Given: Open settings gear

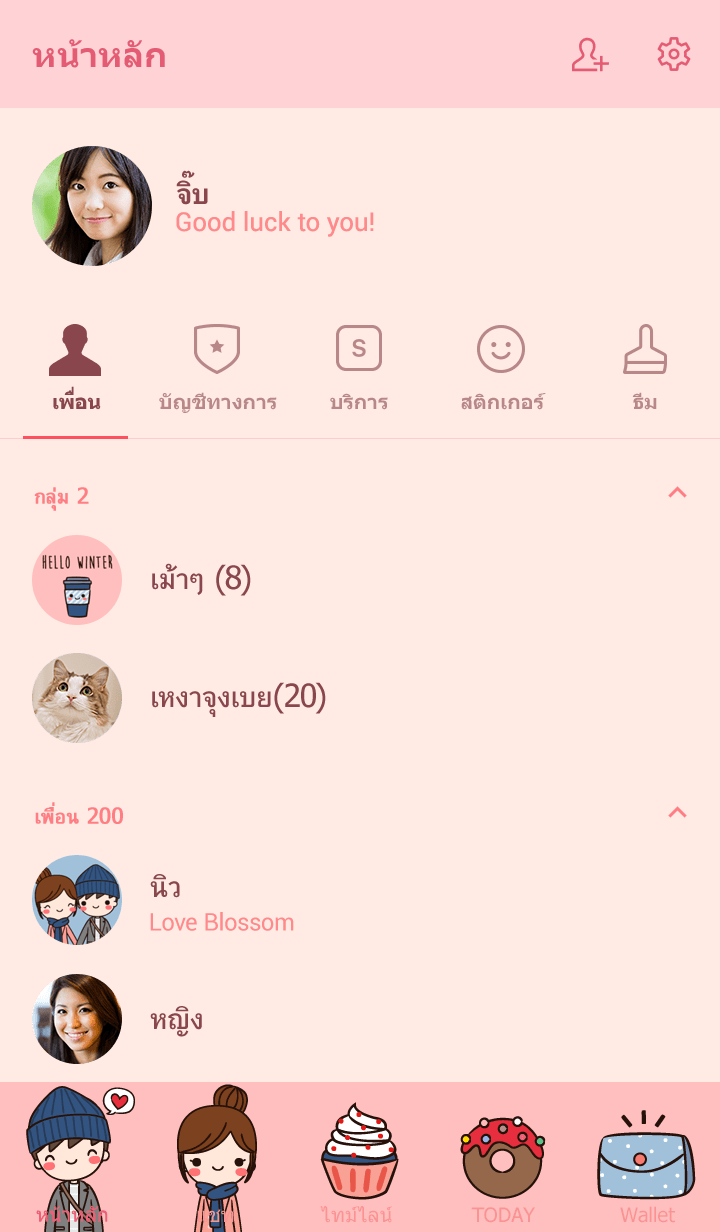Looking at the screenshot, I should [673, 55].
